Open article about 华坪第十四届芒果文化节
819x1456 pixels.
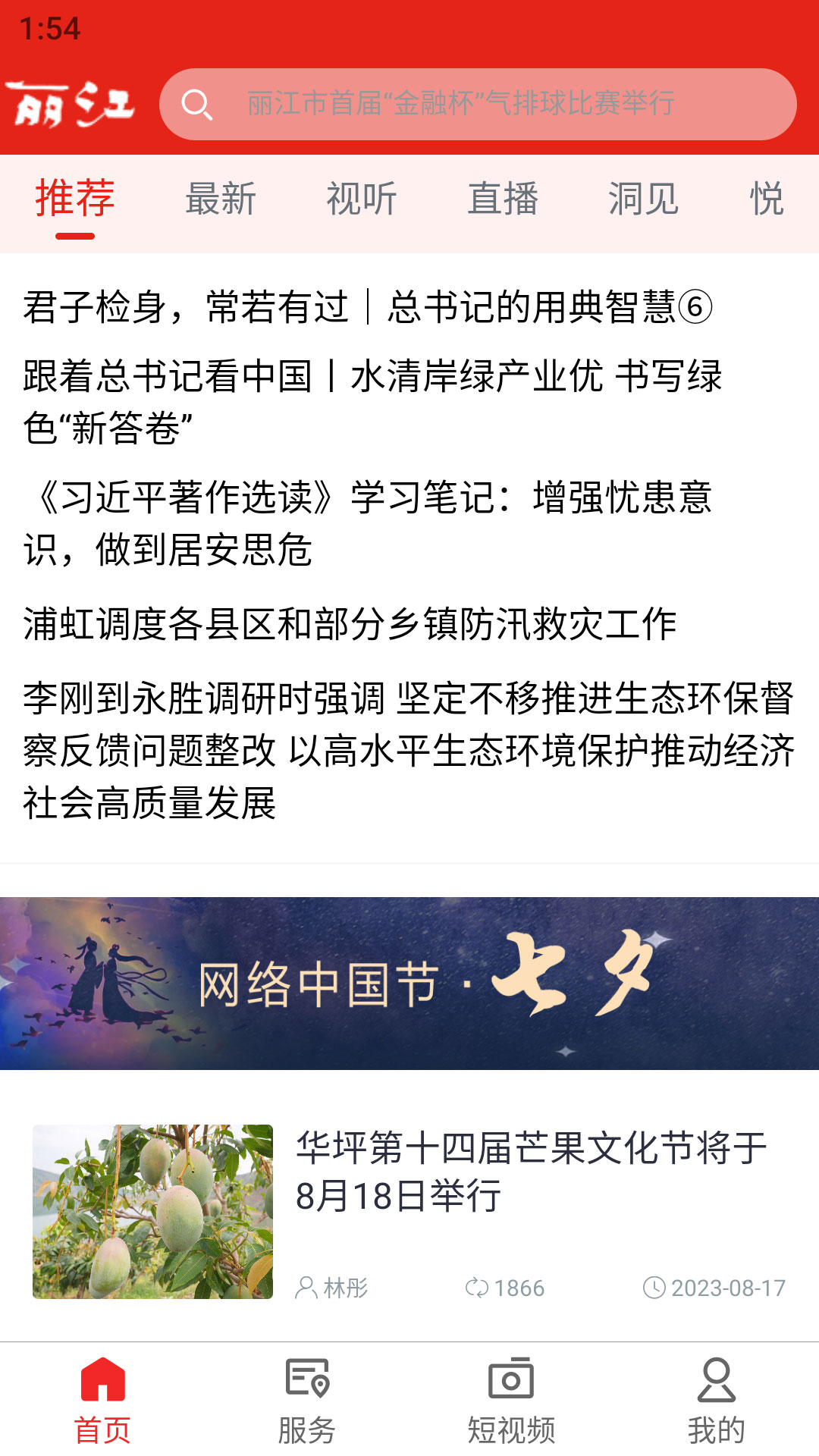click(x=531, y=1168)
